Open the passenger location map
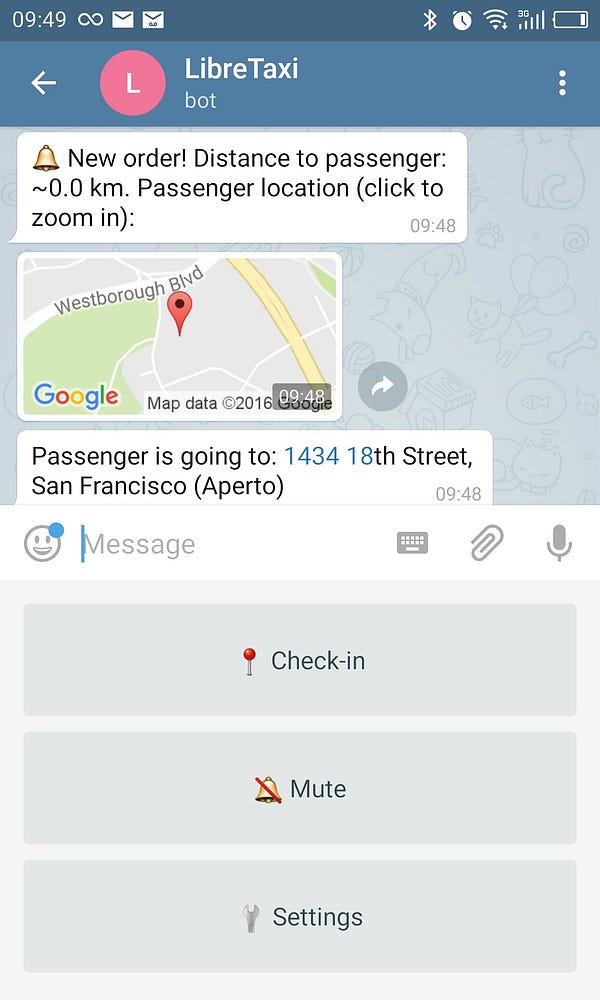 [x=180, y=337]
